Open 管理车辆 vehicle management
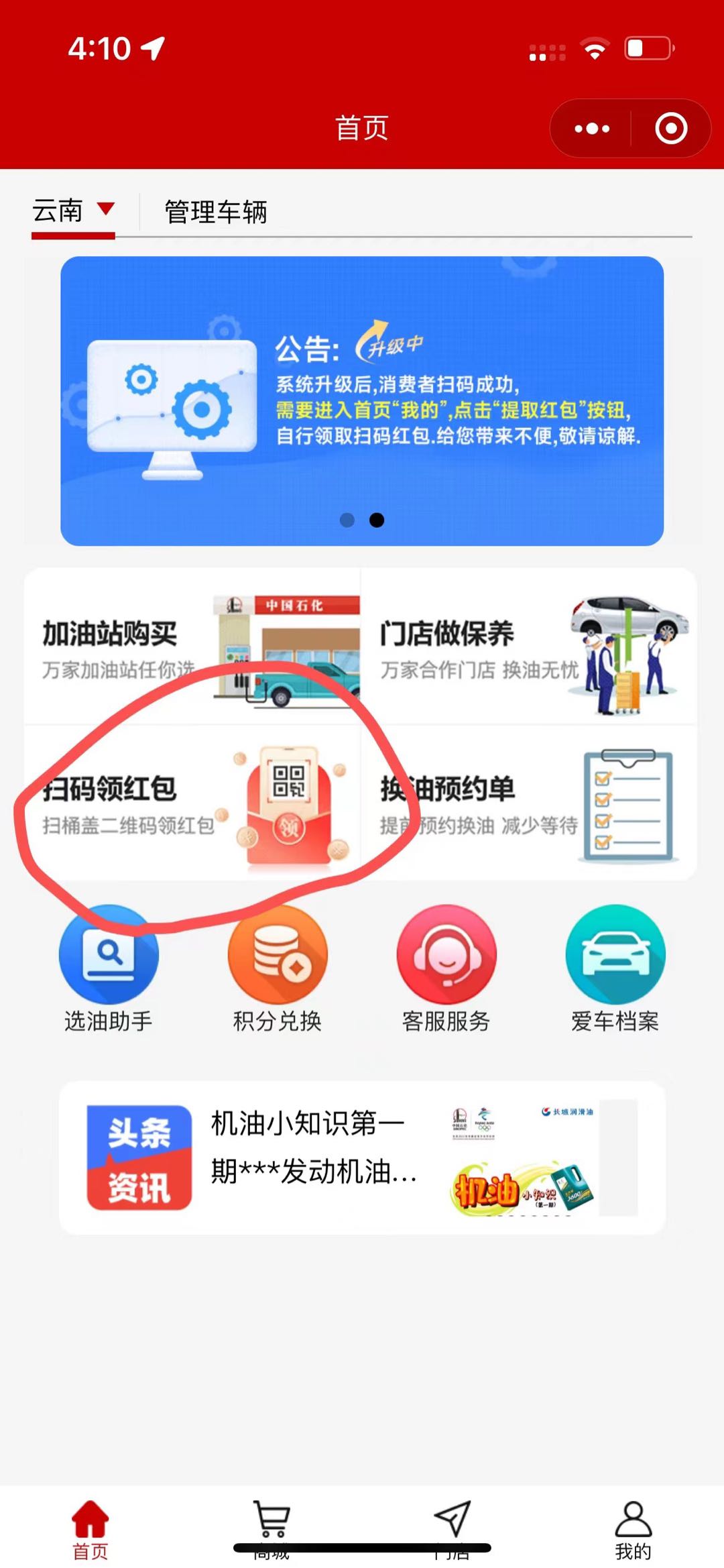The width and height of the screenshot is (724, 1568). [216, 212]
